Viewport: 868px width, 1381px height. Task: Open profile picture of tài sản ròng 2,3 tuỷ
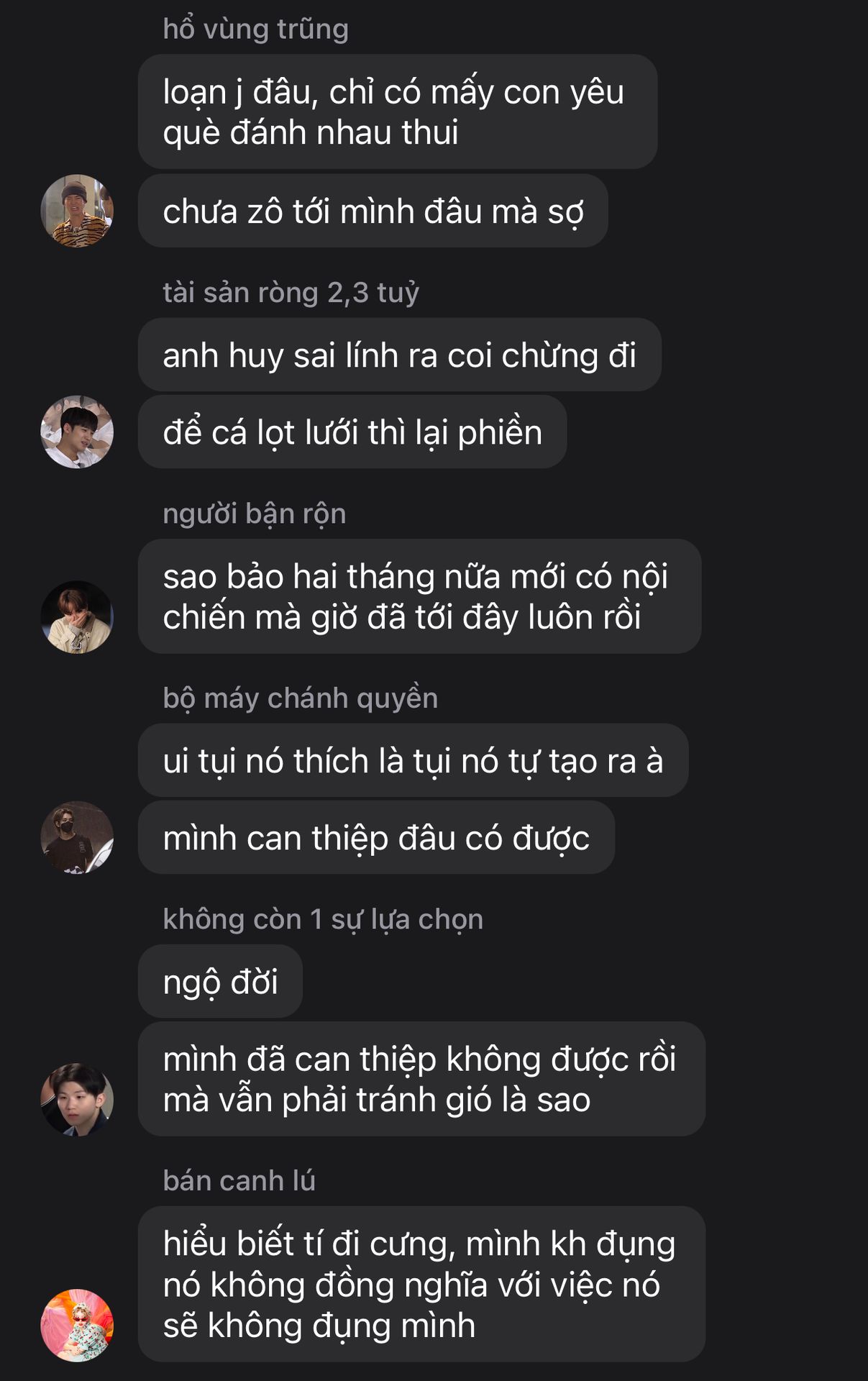click(x=77, y=432)
